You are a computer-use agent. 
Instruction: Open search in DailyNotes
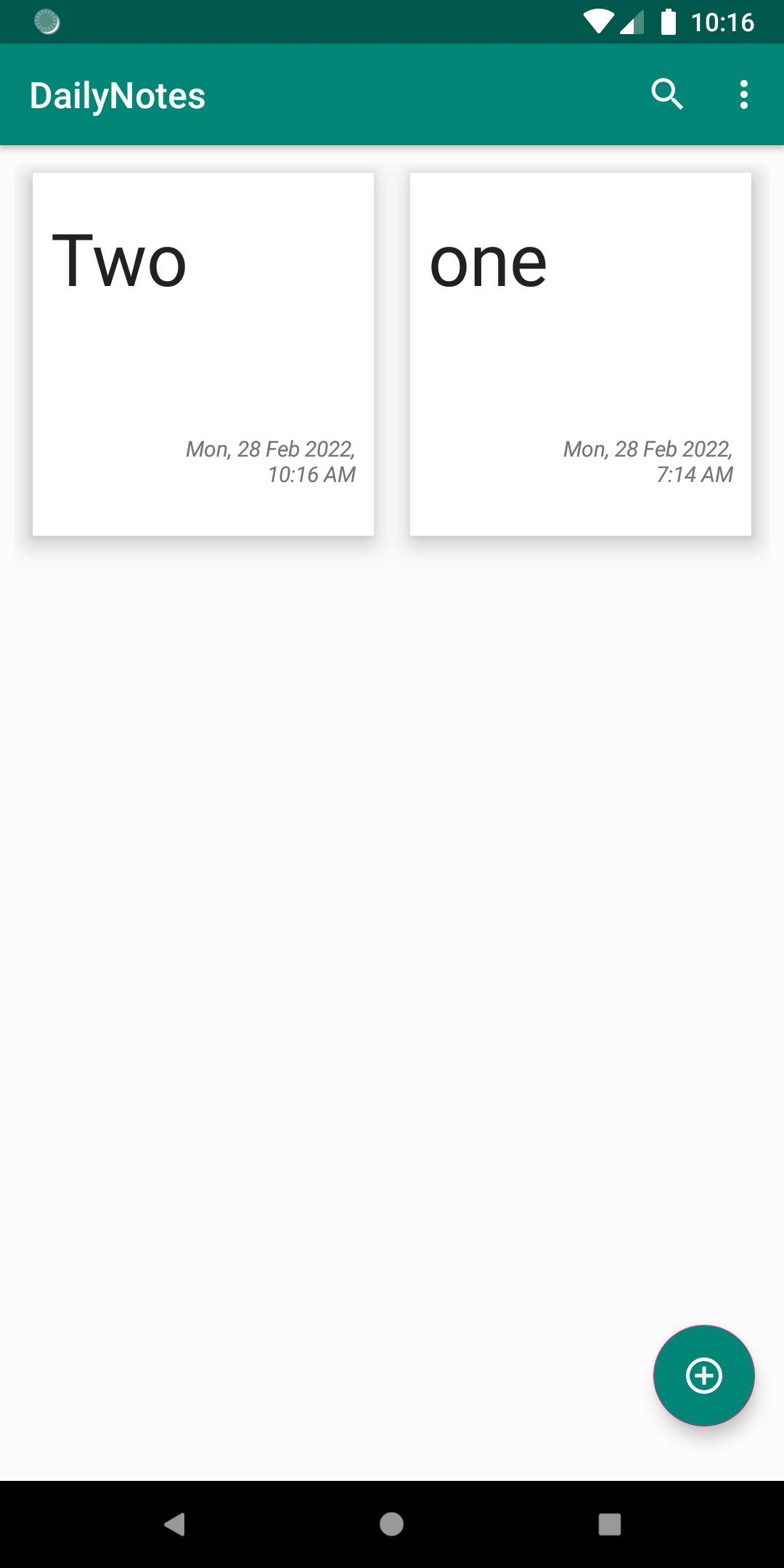click(x=667, y=94)
